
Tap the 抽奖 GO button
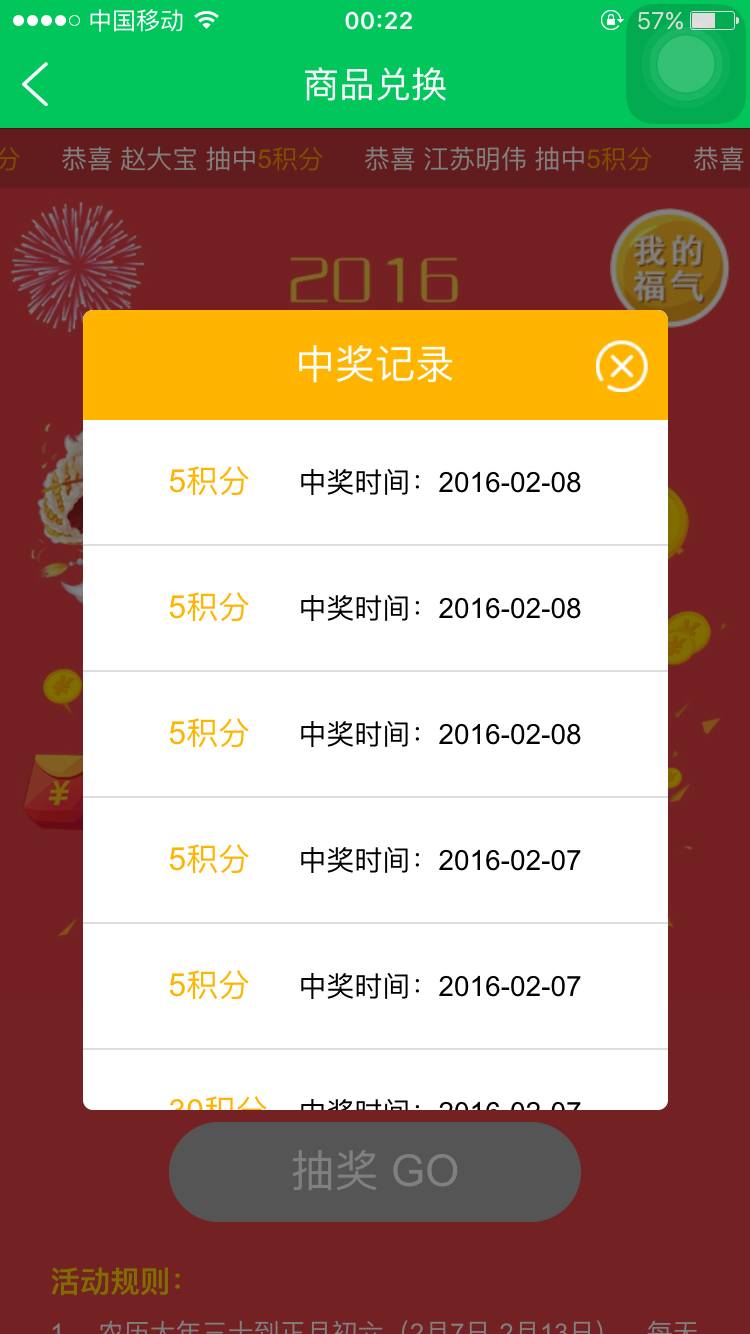tap(374, 1171)
